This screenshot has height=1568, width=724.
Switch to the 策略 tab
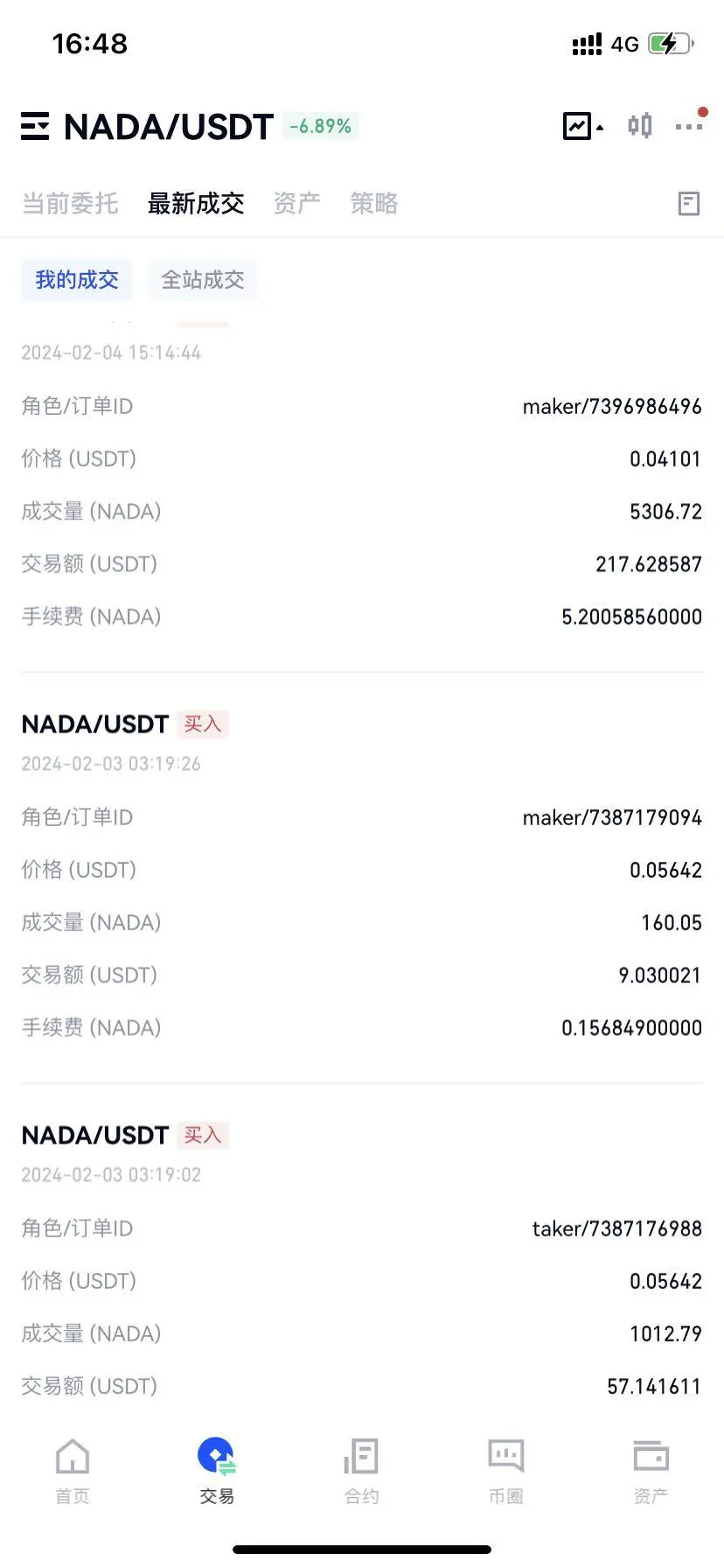(x=374, y=203)
